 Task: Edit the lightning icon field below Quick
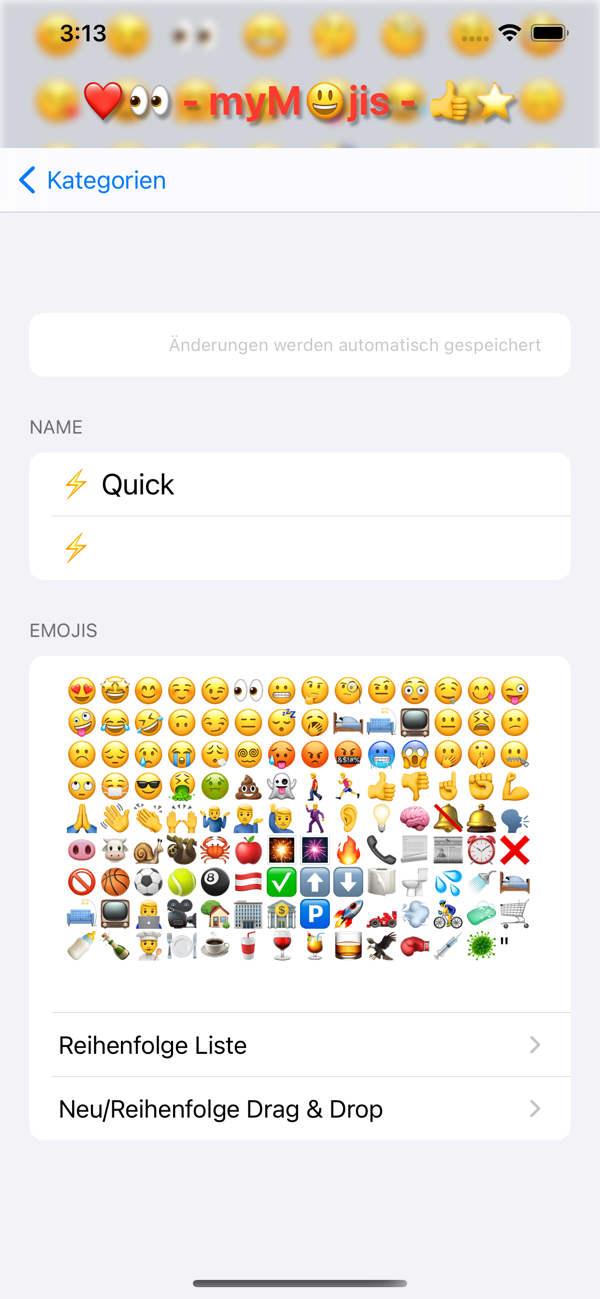pos(300,548)
